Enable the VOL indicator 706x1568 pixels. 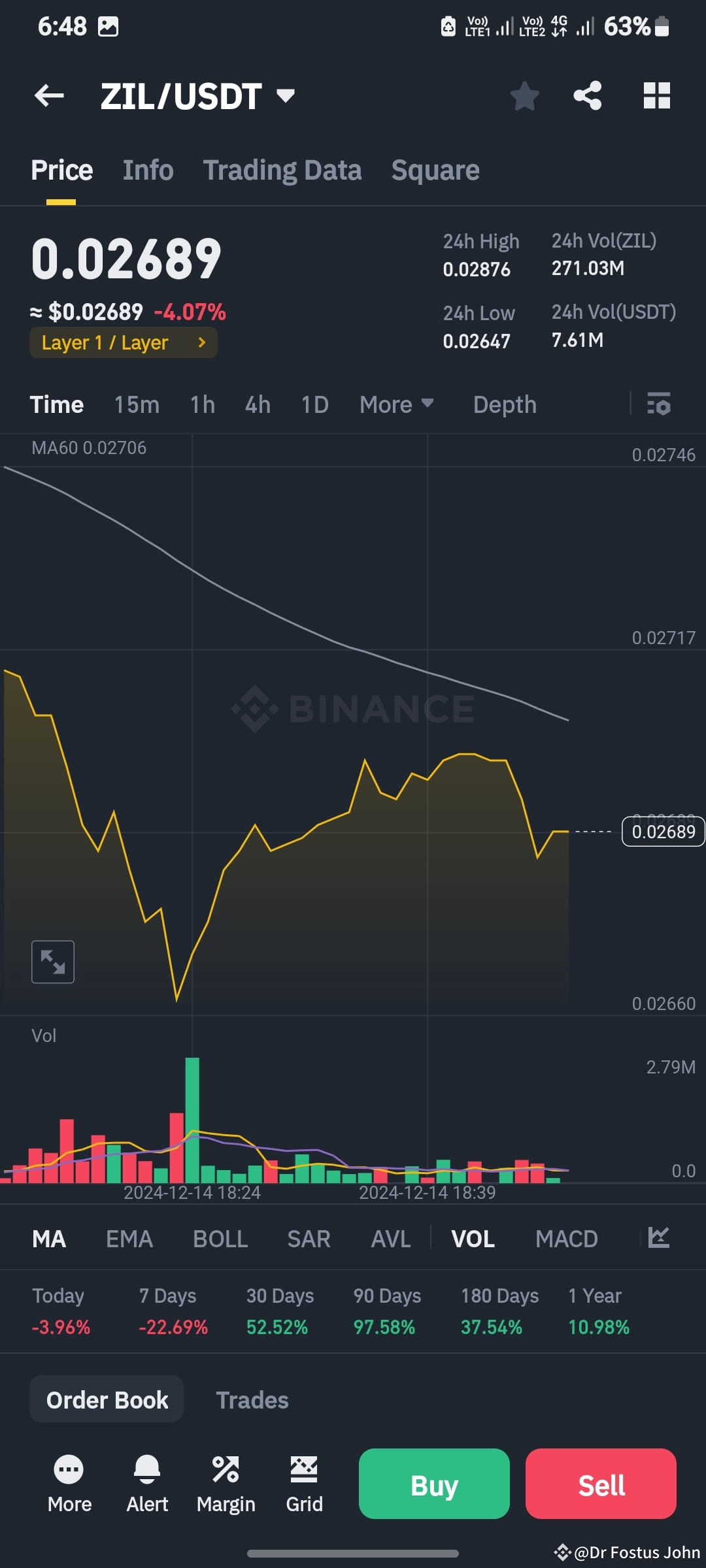point(472,1237)
